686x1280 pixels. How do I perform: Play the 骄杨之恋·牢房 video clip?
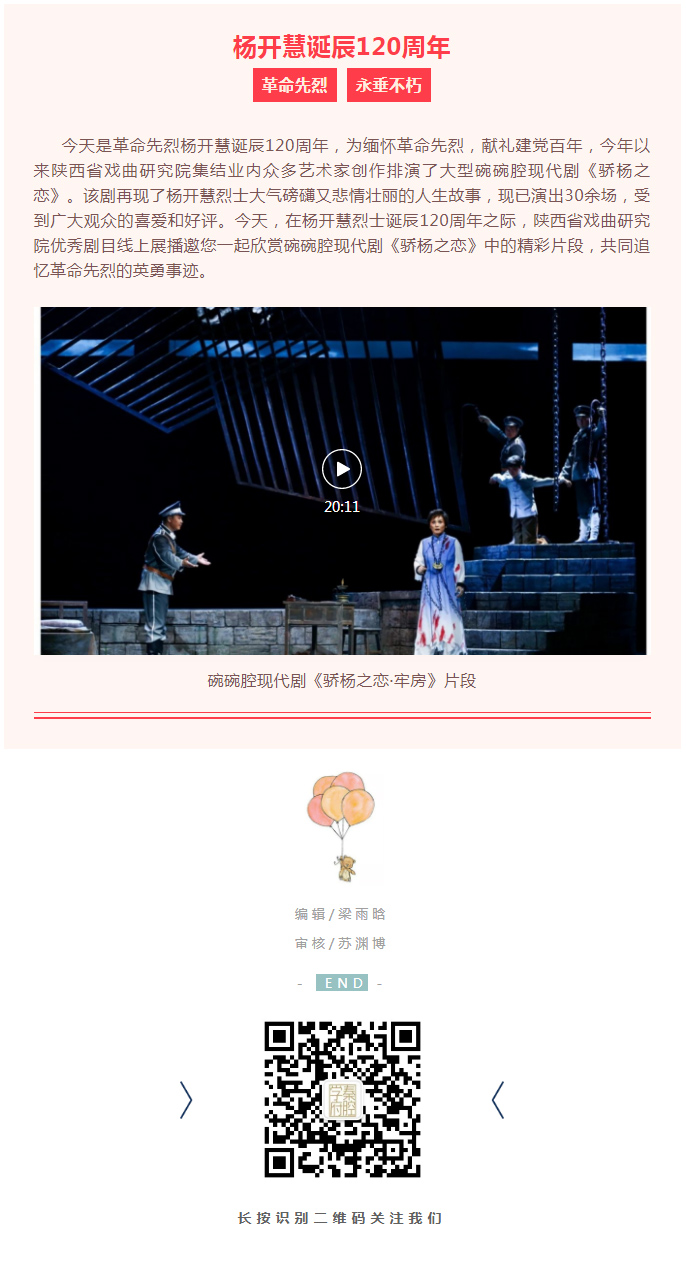tap(342, 469)
